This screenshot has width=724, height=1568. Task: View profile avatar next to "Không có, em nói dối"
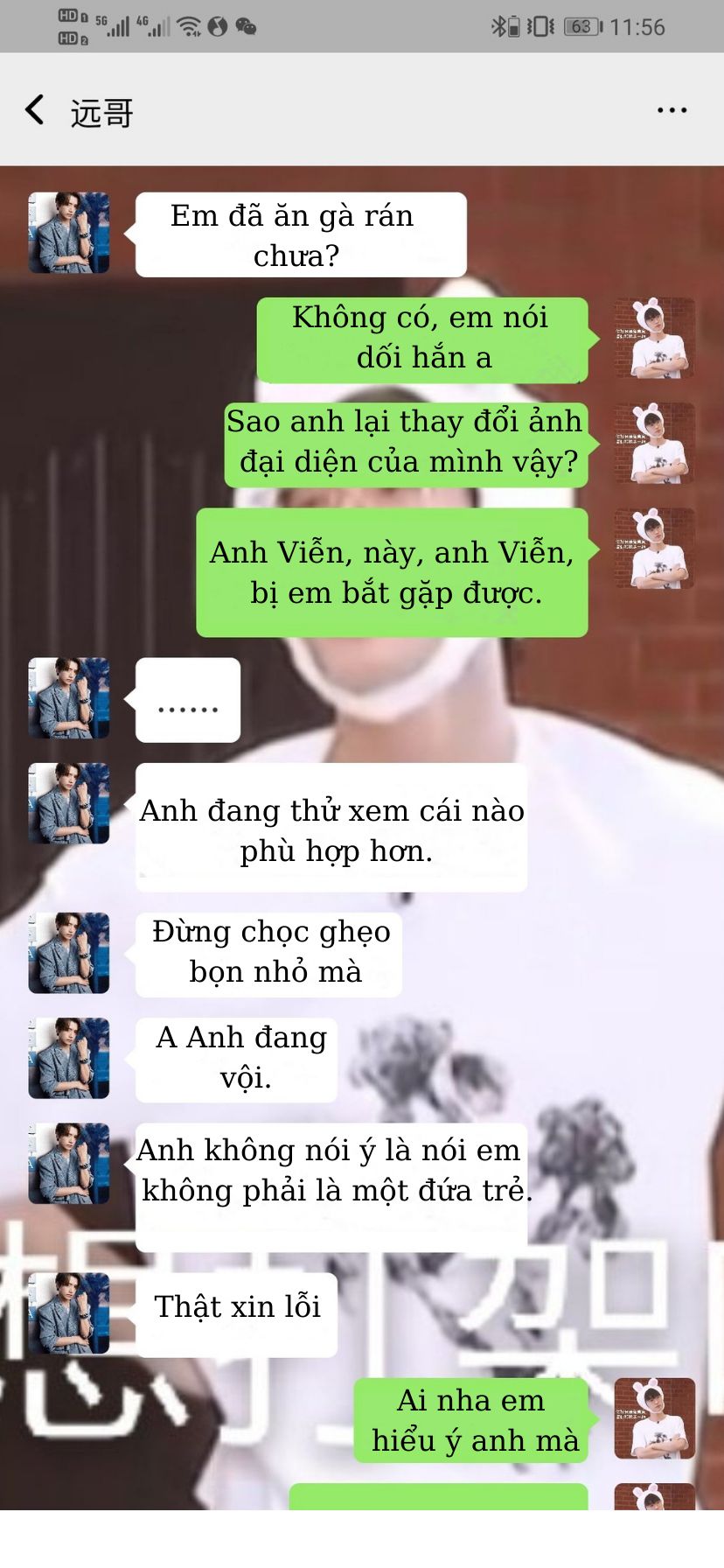pos(654,338)
